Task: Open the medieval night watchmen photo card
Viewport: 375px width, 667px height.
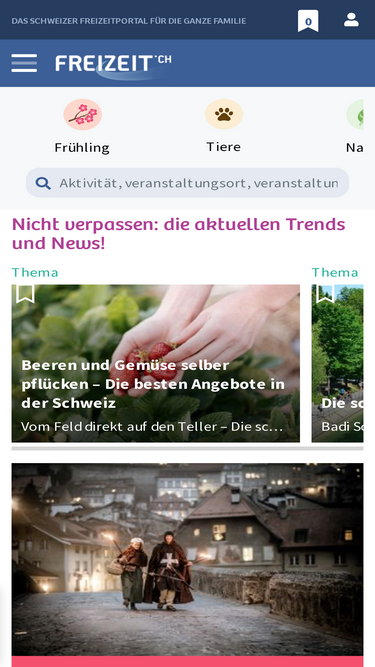Action: 188,560
